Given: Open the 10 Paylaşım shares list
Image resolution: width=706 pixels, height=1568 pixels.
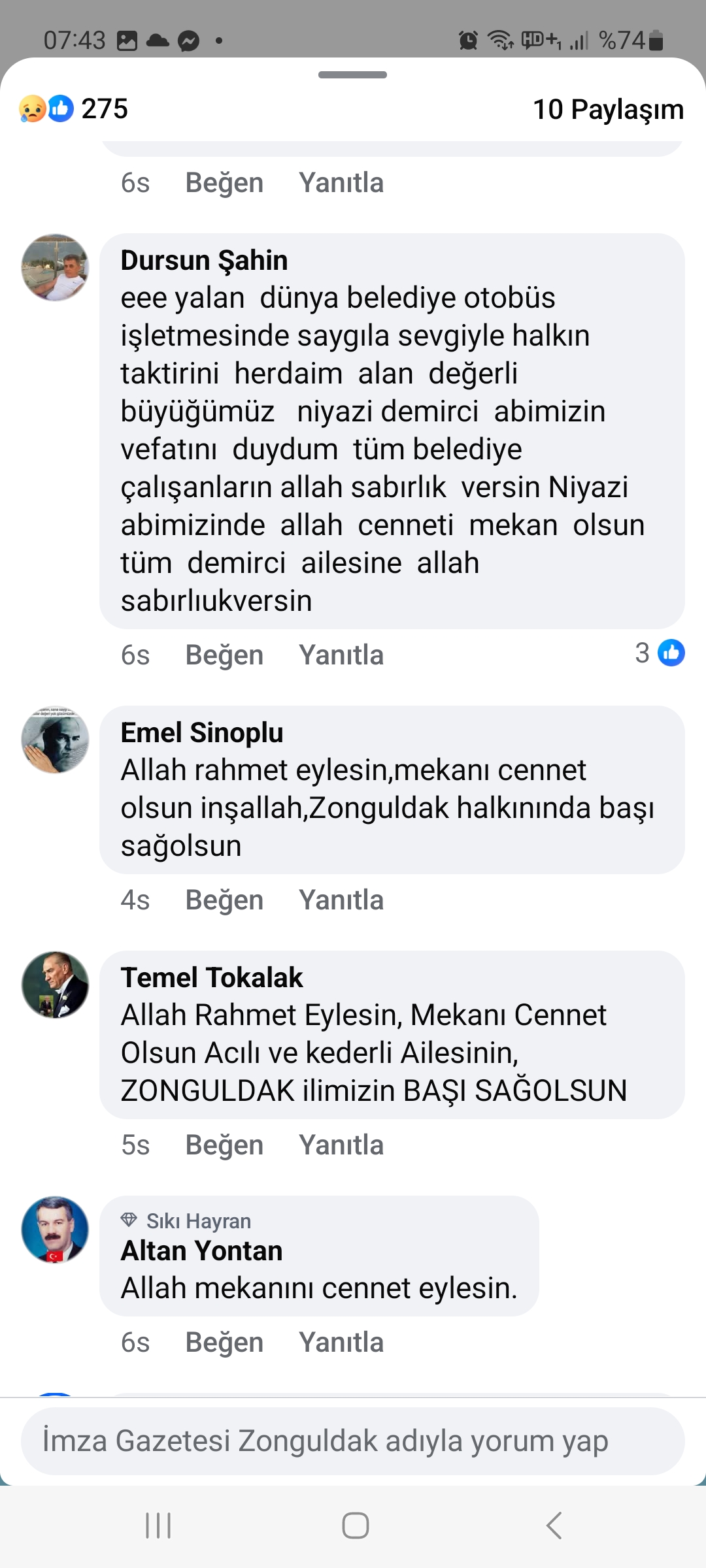Looking at the screenshot, I should point(608,109).
